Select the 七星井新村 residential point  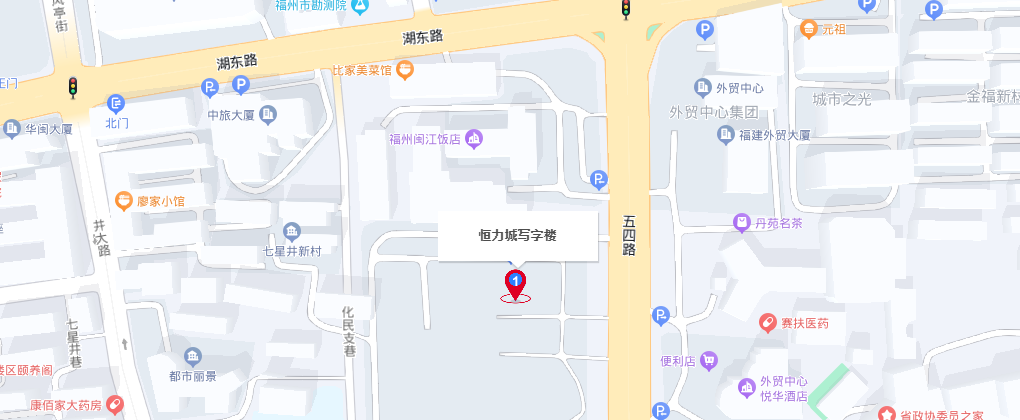[x=291, y=232]
